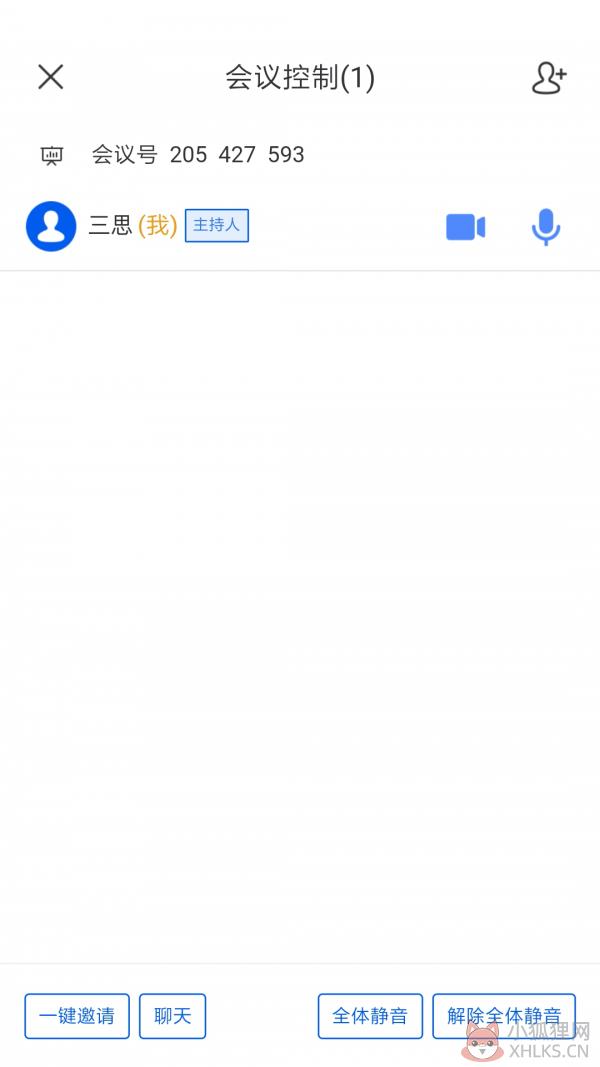Open the add participant icon

point(549,78)
